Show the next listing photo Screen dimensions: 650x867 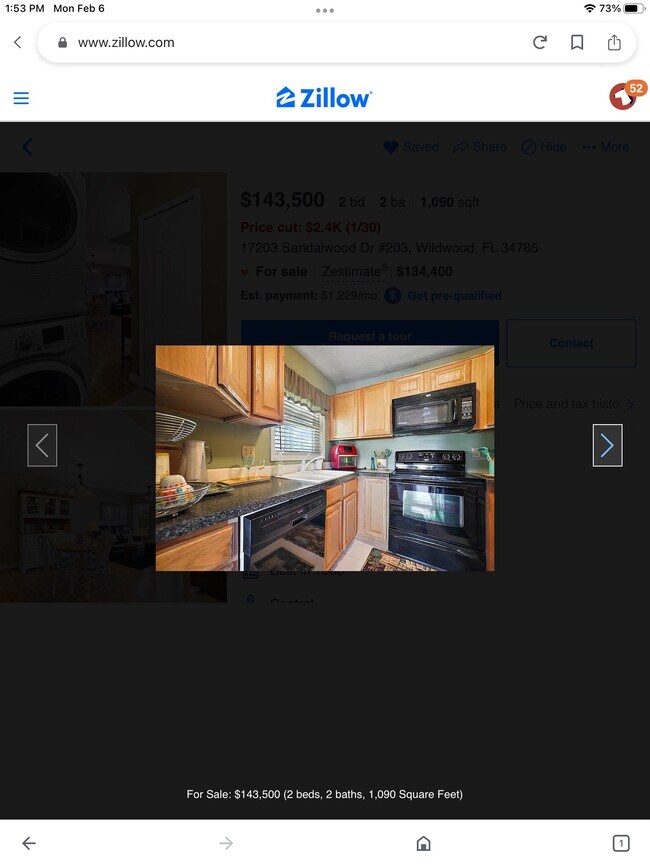[x=607, y=445]
